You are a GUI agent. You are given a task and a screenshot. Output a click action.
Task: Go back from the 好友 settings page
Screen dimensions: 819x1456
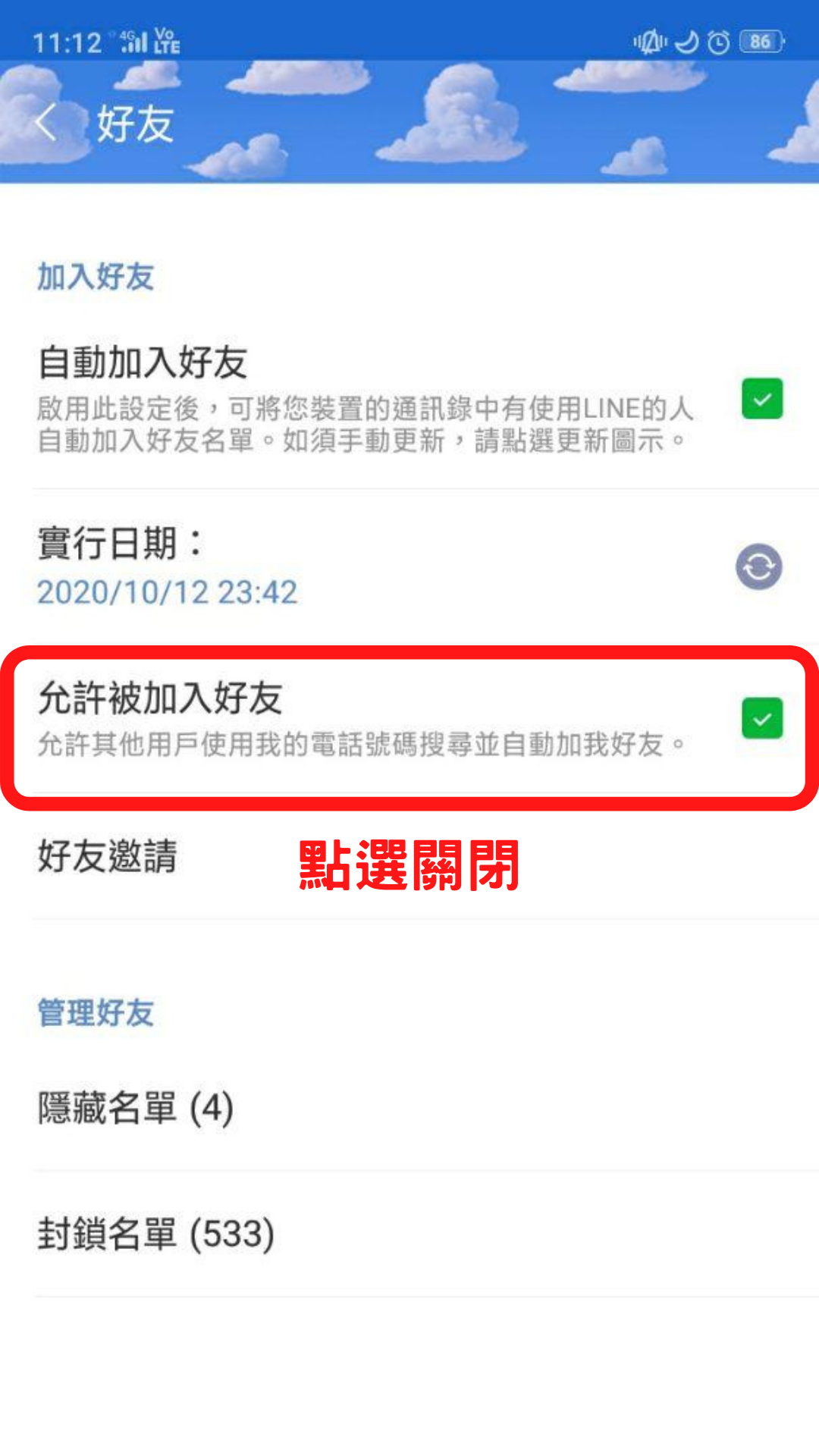47,123
